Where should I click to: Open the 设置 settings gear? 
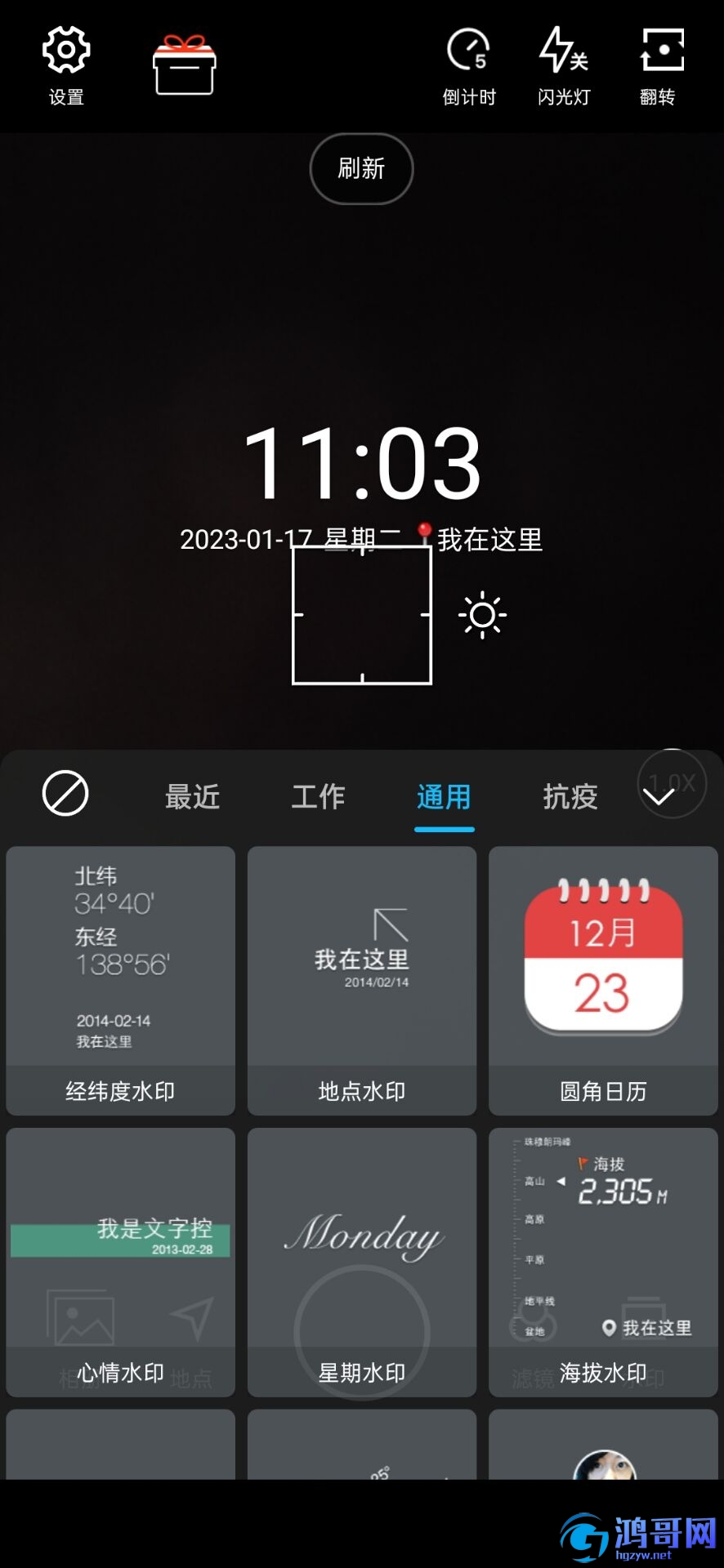[65, 65]
